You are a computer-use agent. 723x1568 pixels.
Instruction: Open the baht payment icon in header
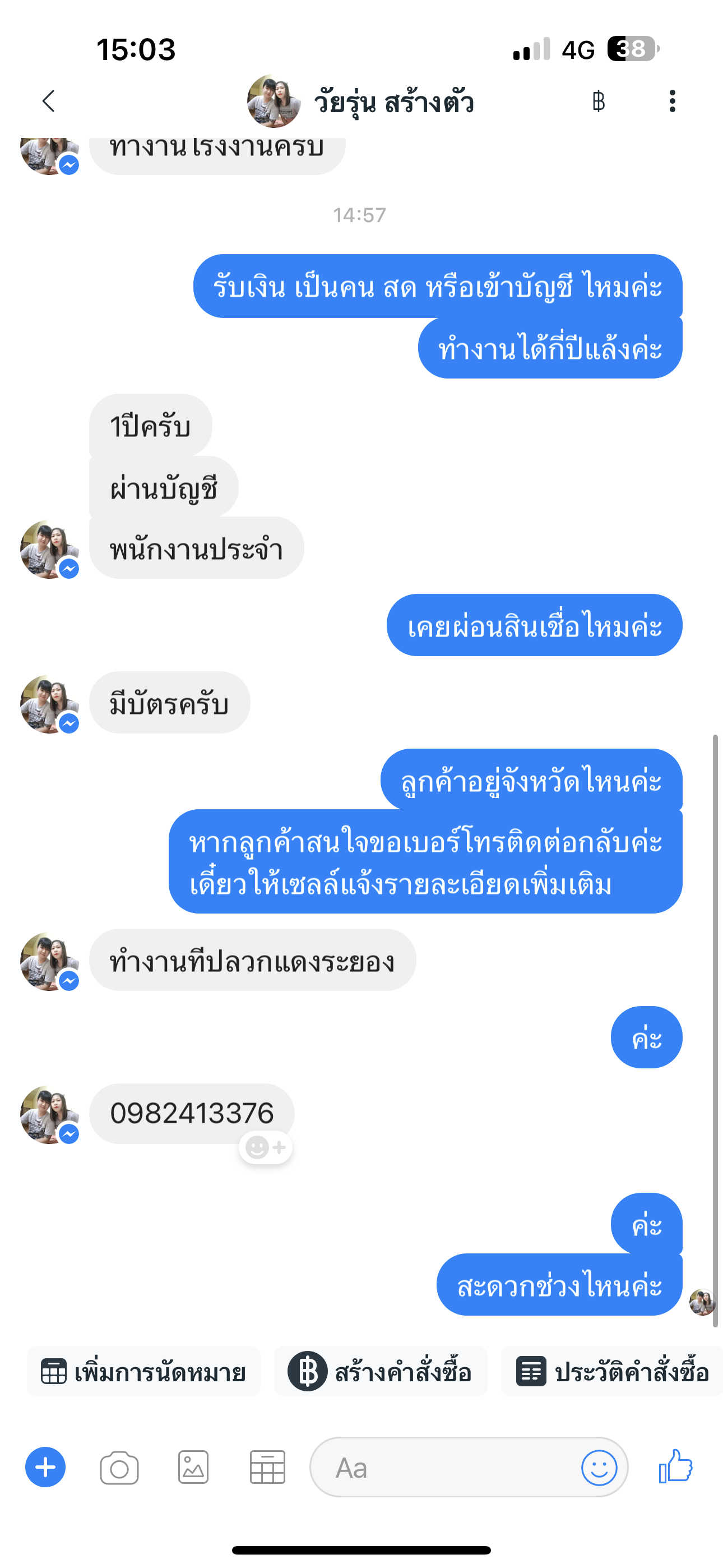point(598,101)
